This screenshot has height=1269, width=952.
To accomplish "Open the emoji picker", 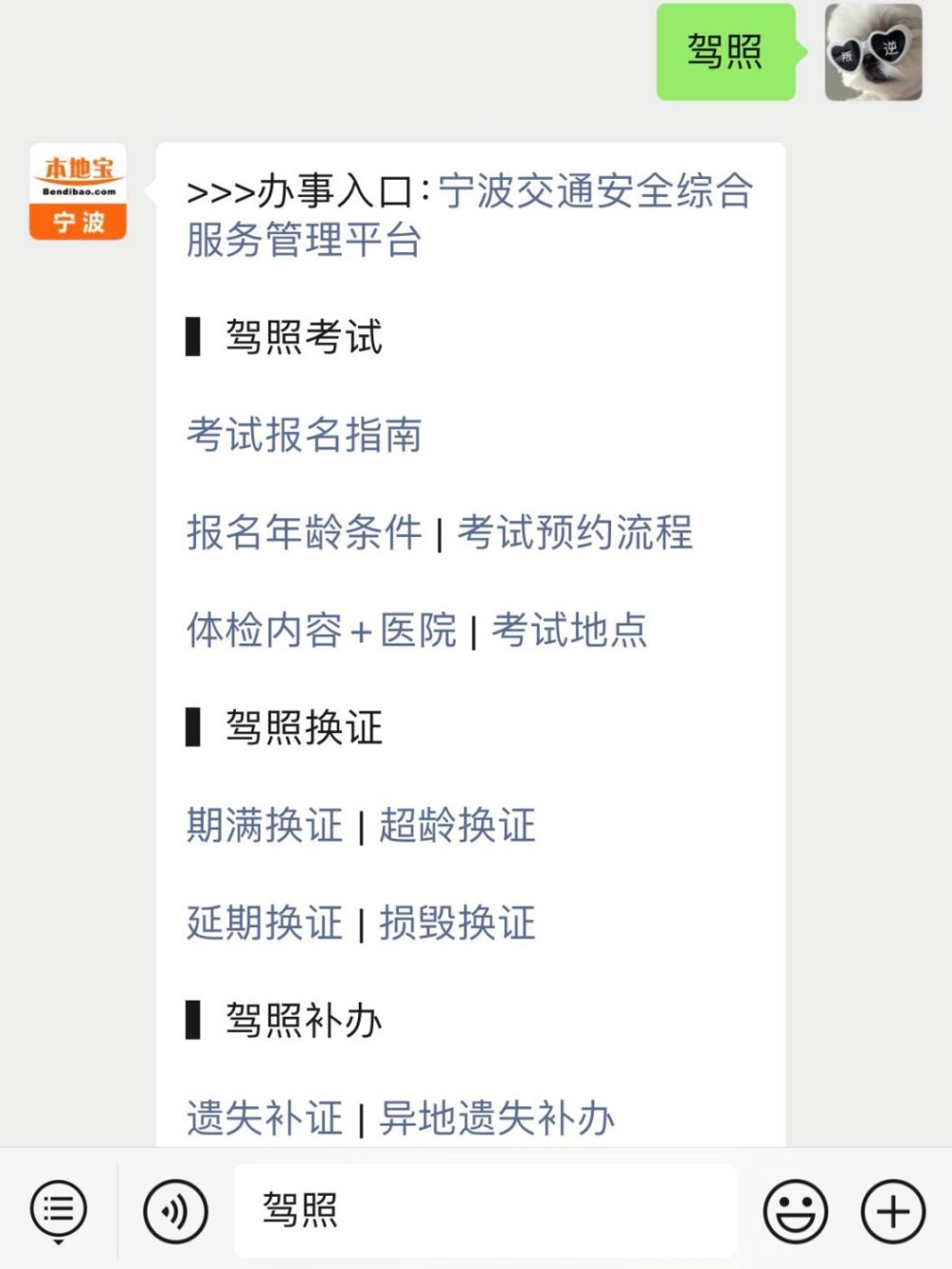I will [795, 1211].
